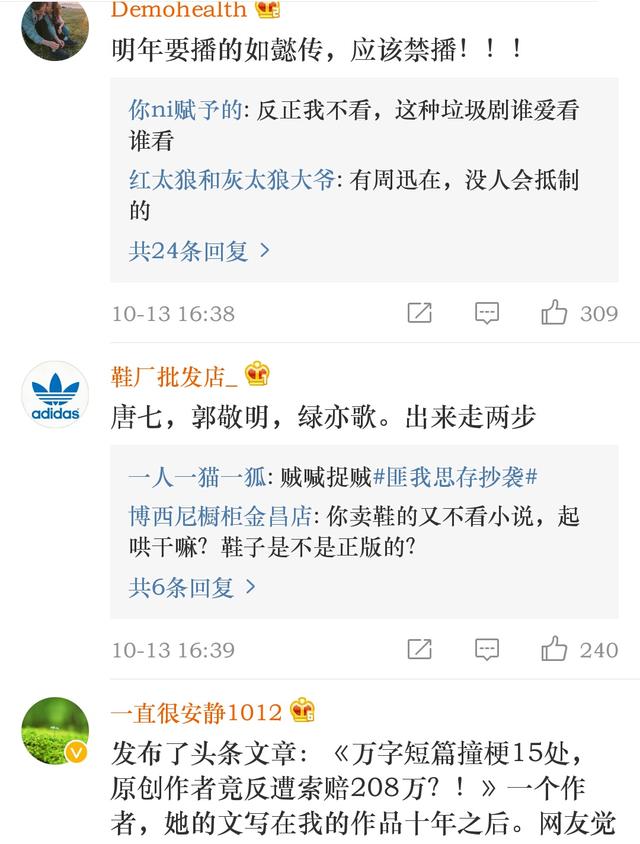Viewport: 640px width, 844px height.
Task: Open 鞋厂批发店_ username link
Action: coord(175,376)
